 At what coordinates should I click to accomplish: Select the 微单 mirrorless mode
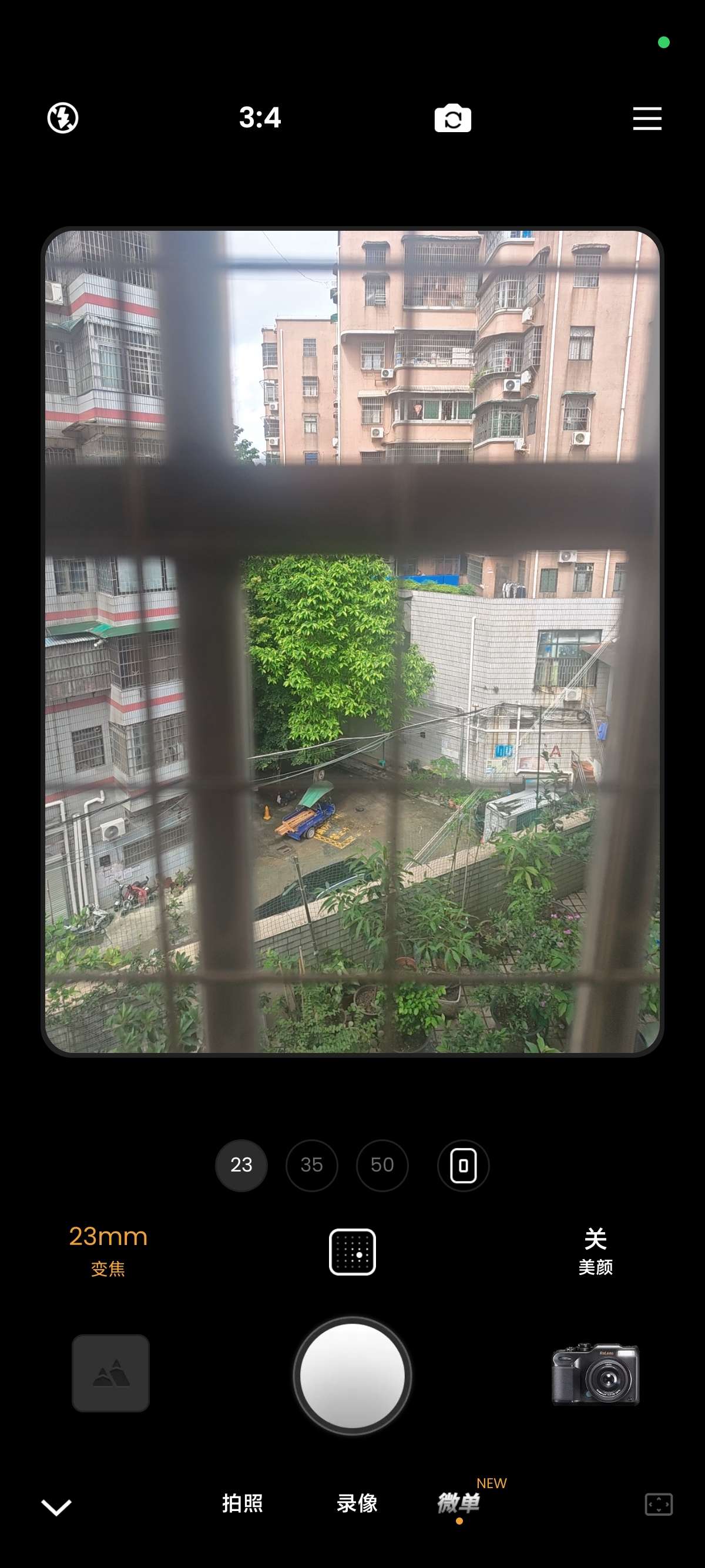[459, 1503]
